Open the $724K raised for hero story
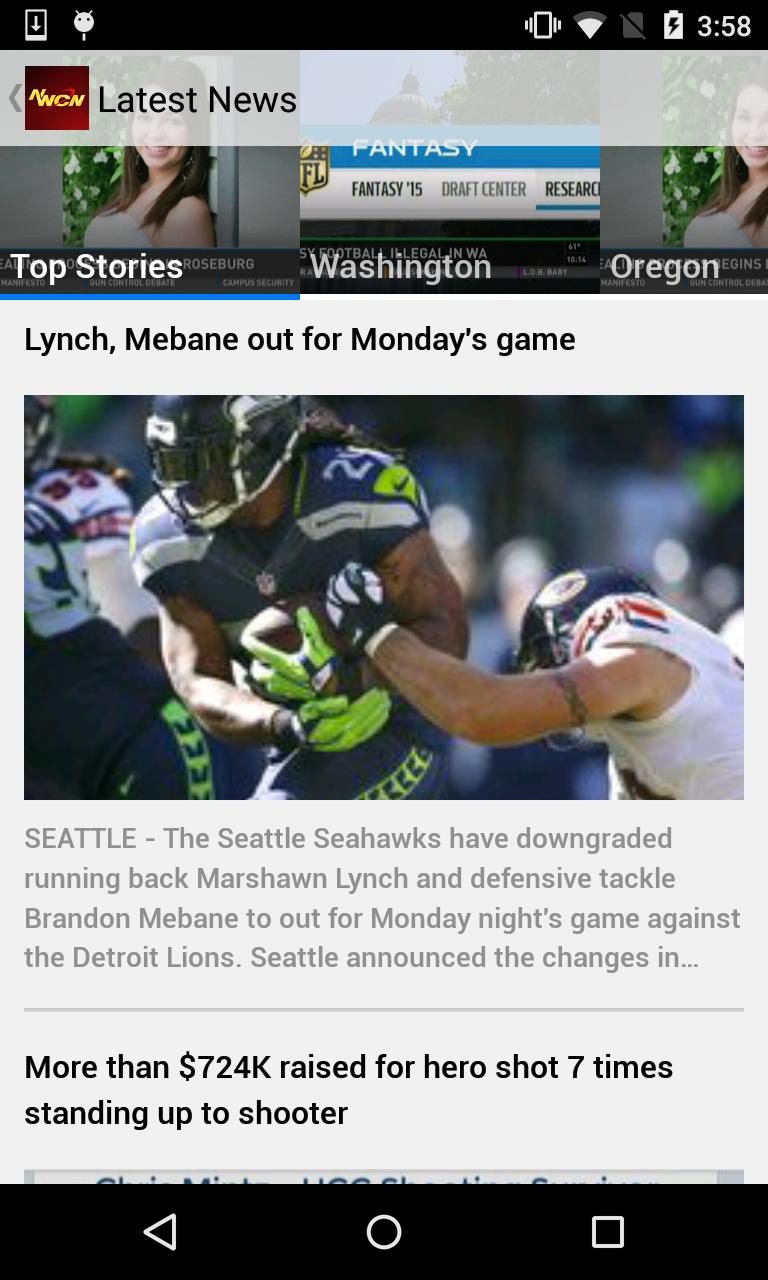768x1280 pixels. 348,1089
